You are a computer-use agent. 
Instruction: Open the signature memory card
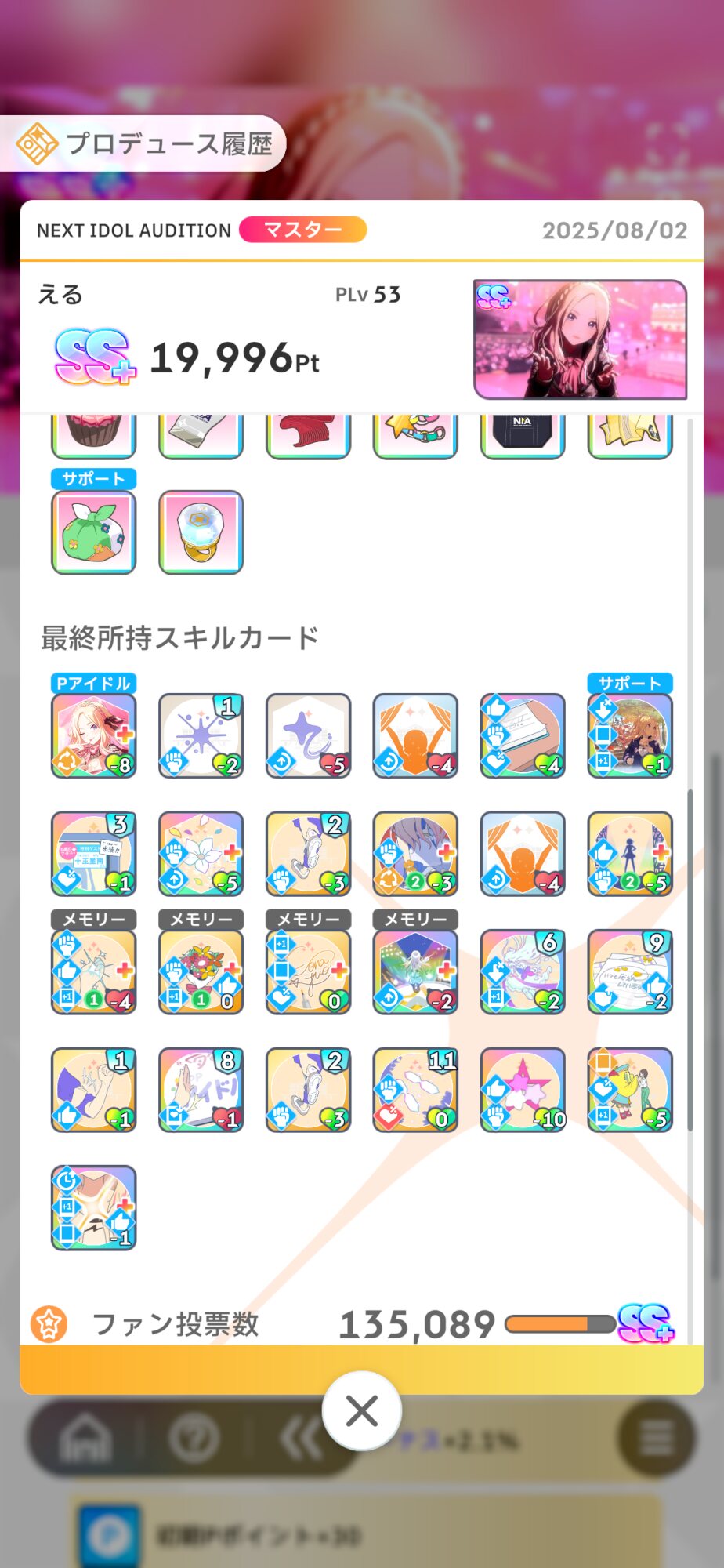pos(308,972)
